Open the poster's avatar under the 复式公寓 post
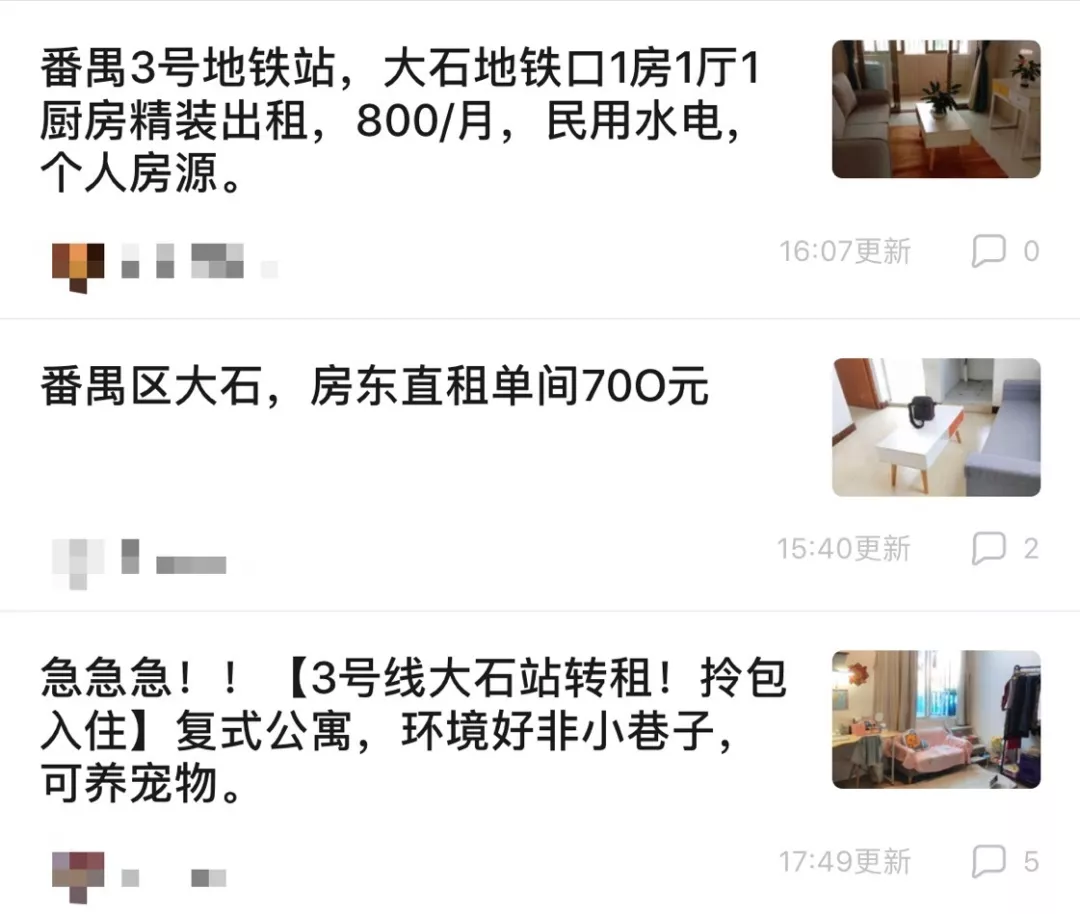 [x=78, y=876]
